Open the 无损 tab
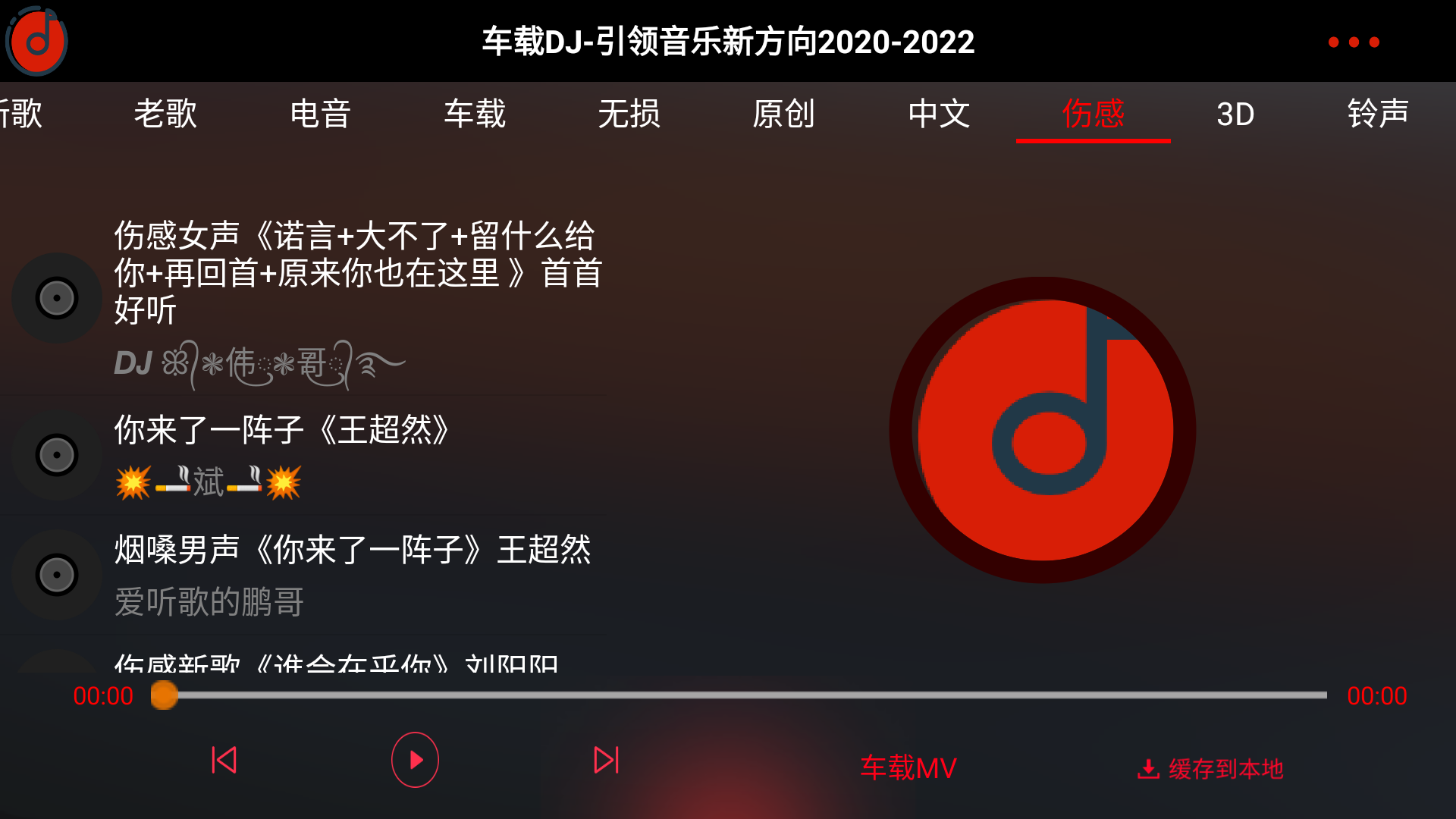Screen dimensions: 1456x819 pos(629,114)
